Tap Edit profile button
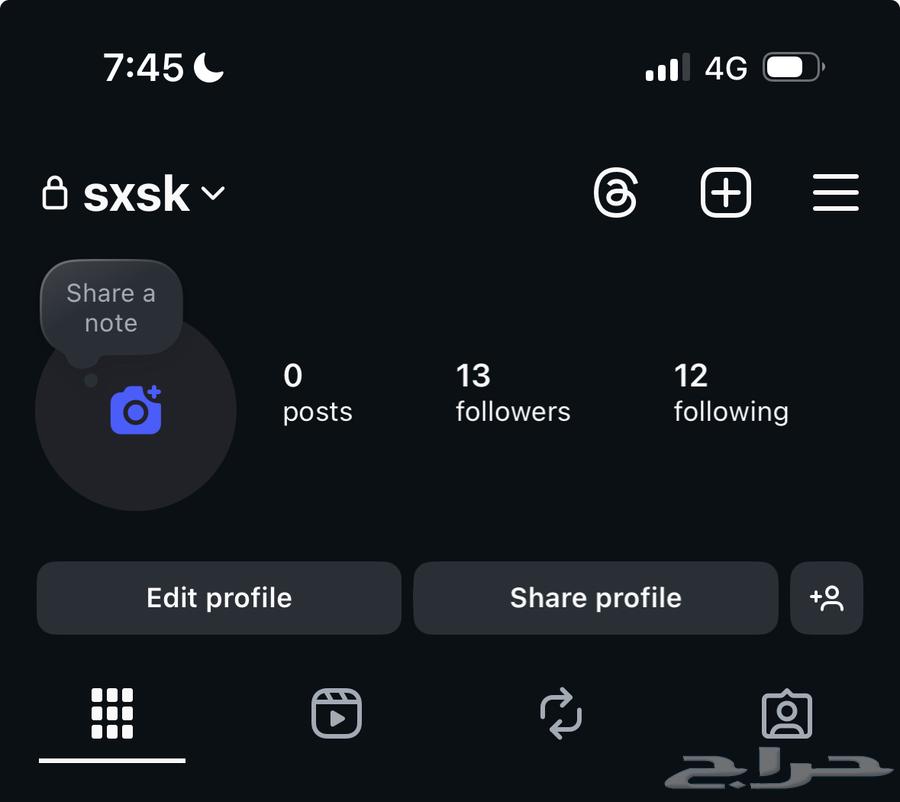The image size is (900, 802). [219, 598]
